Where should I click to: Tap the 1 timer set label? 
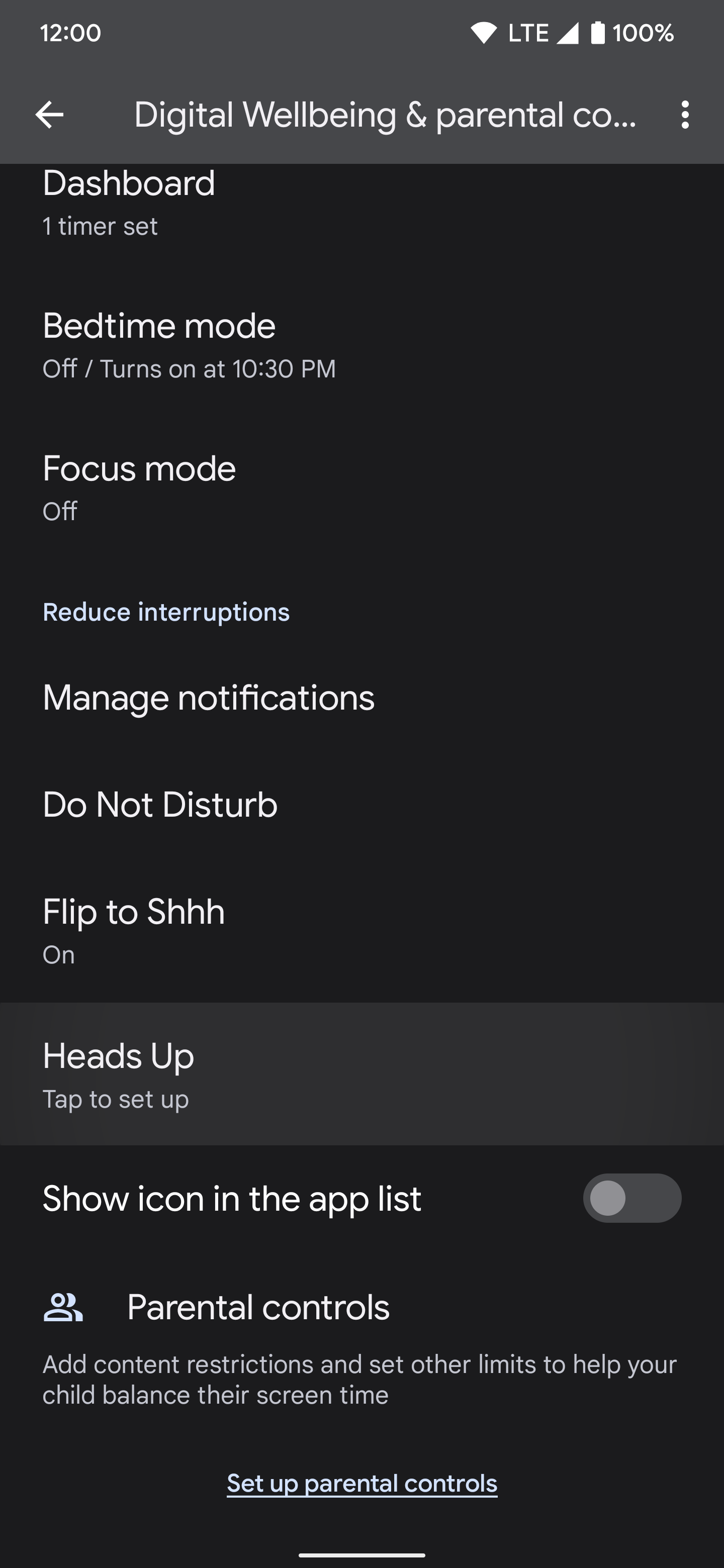99,227
